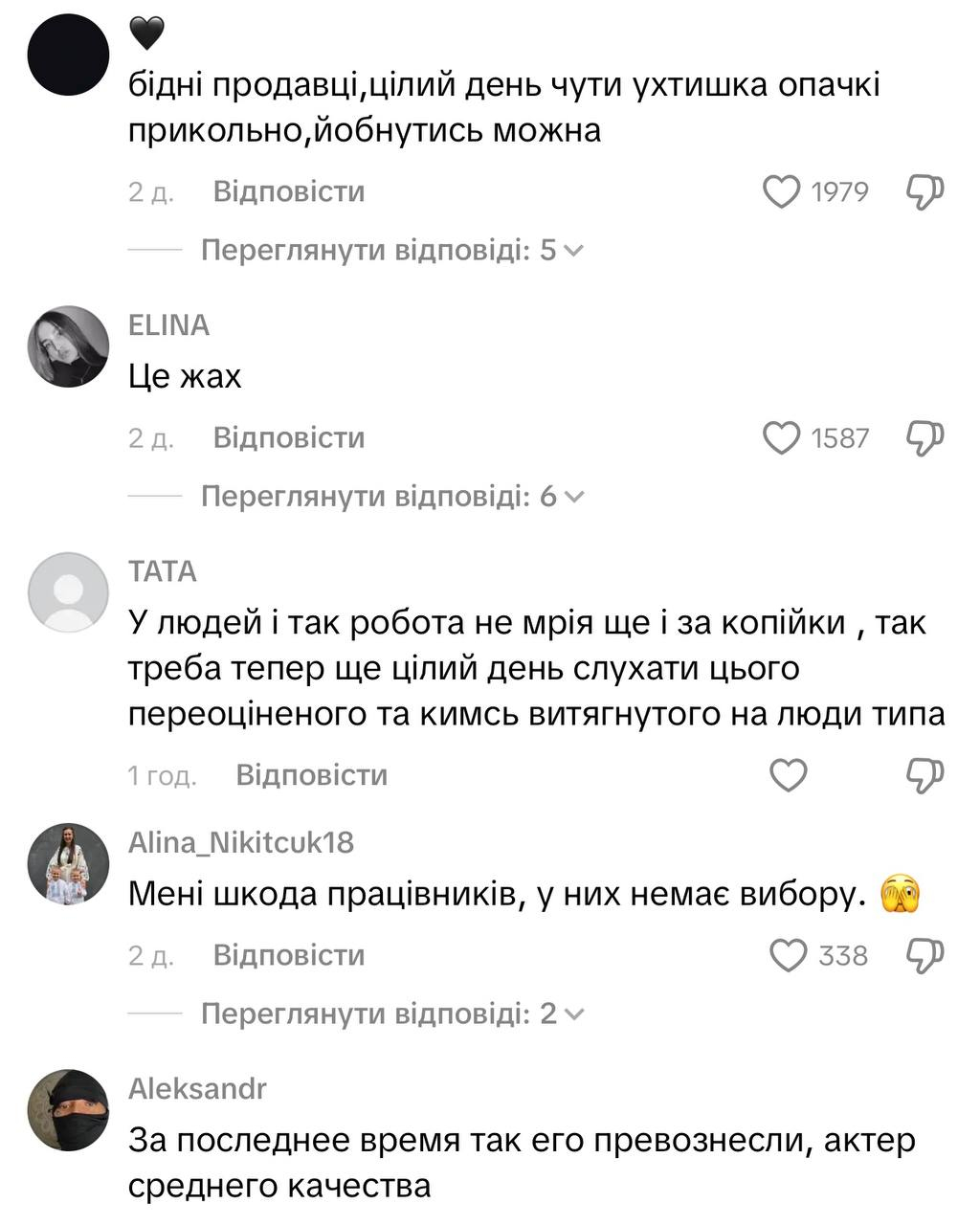Reply to Alina_Nikitcuk18's comment
The height and width of the screenshot is (1225, 980).
(288, 955)
